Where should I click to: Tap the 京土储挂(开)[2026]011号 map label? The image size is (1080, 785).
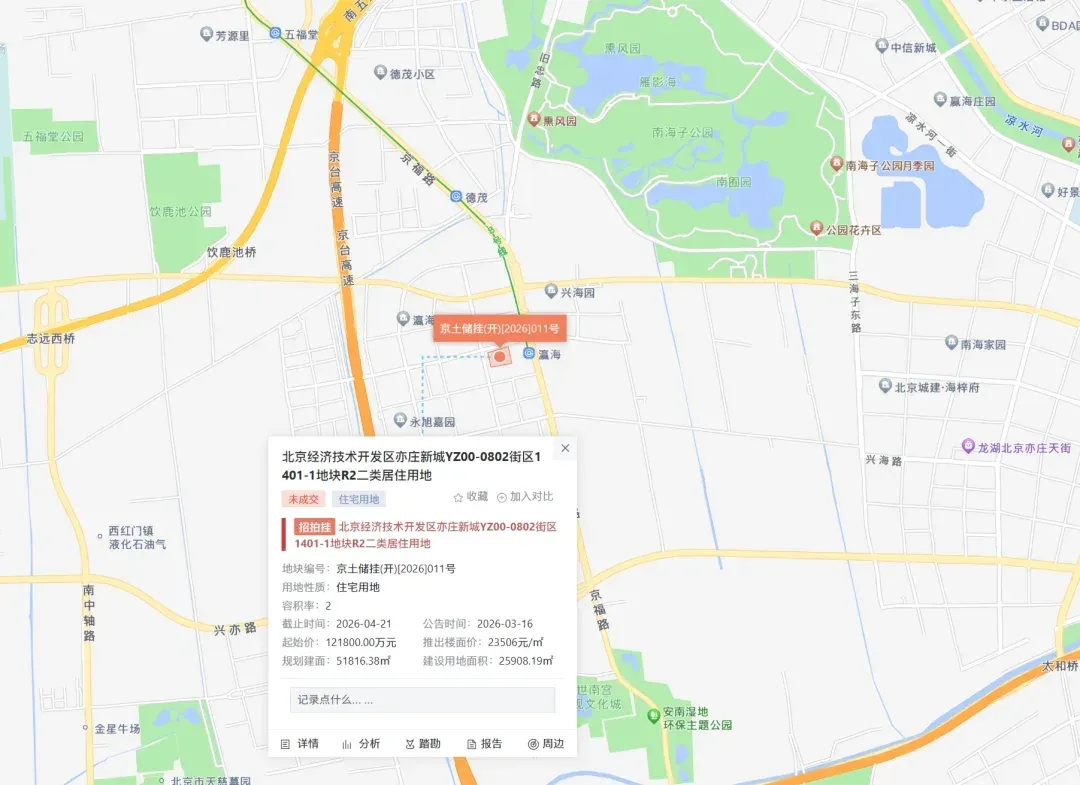pyautogui.click(x=499, y=328)
